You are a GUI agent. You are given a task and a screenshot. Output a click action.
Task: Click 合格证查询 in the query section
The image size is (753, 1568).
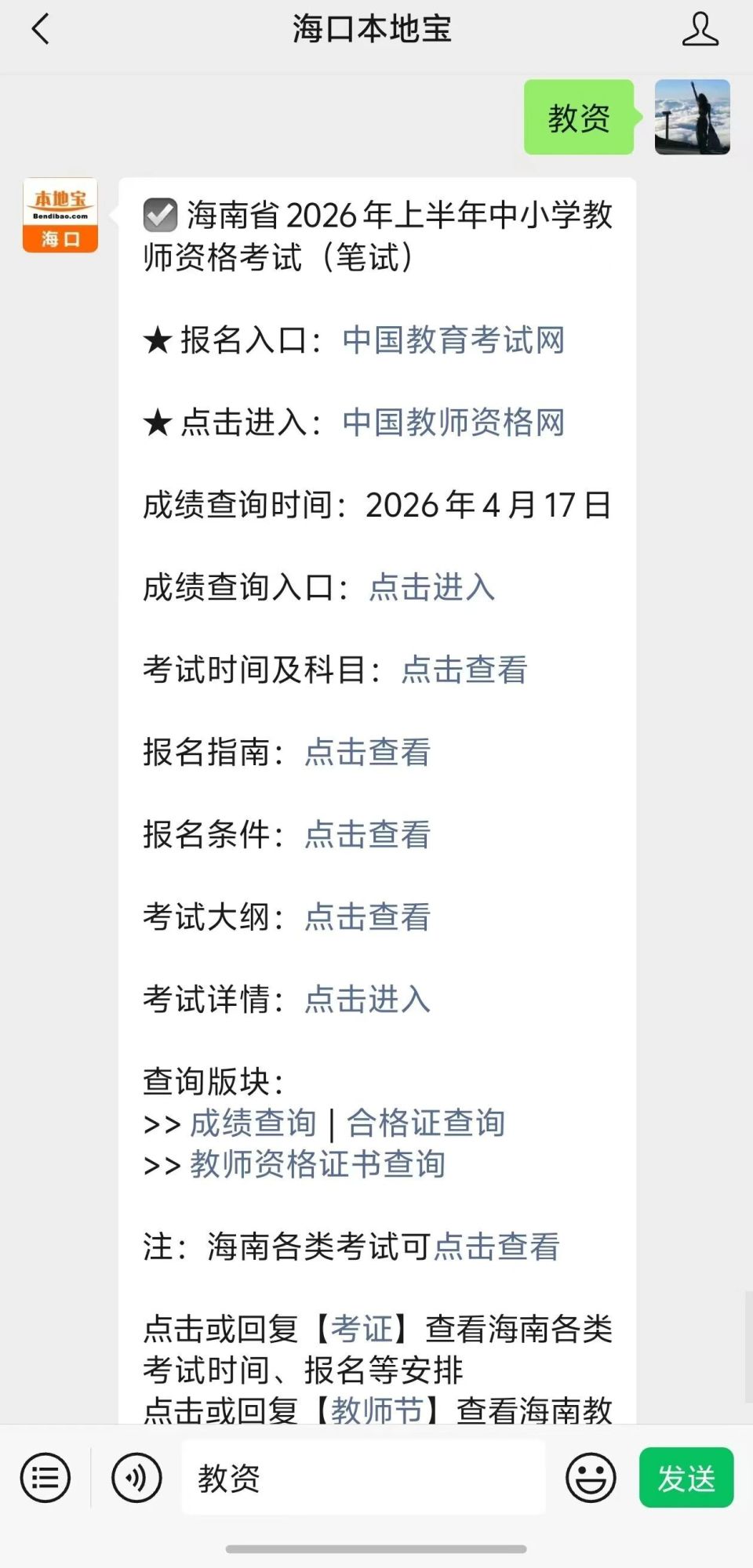pyautogui.click(x=424, y=1123)
